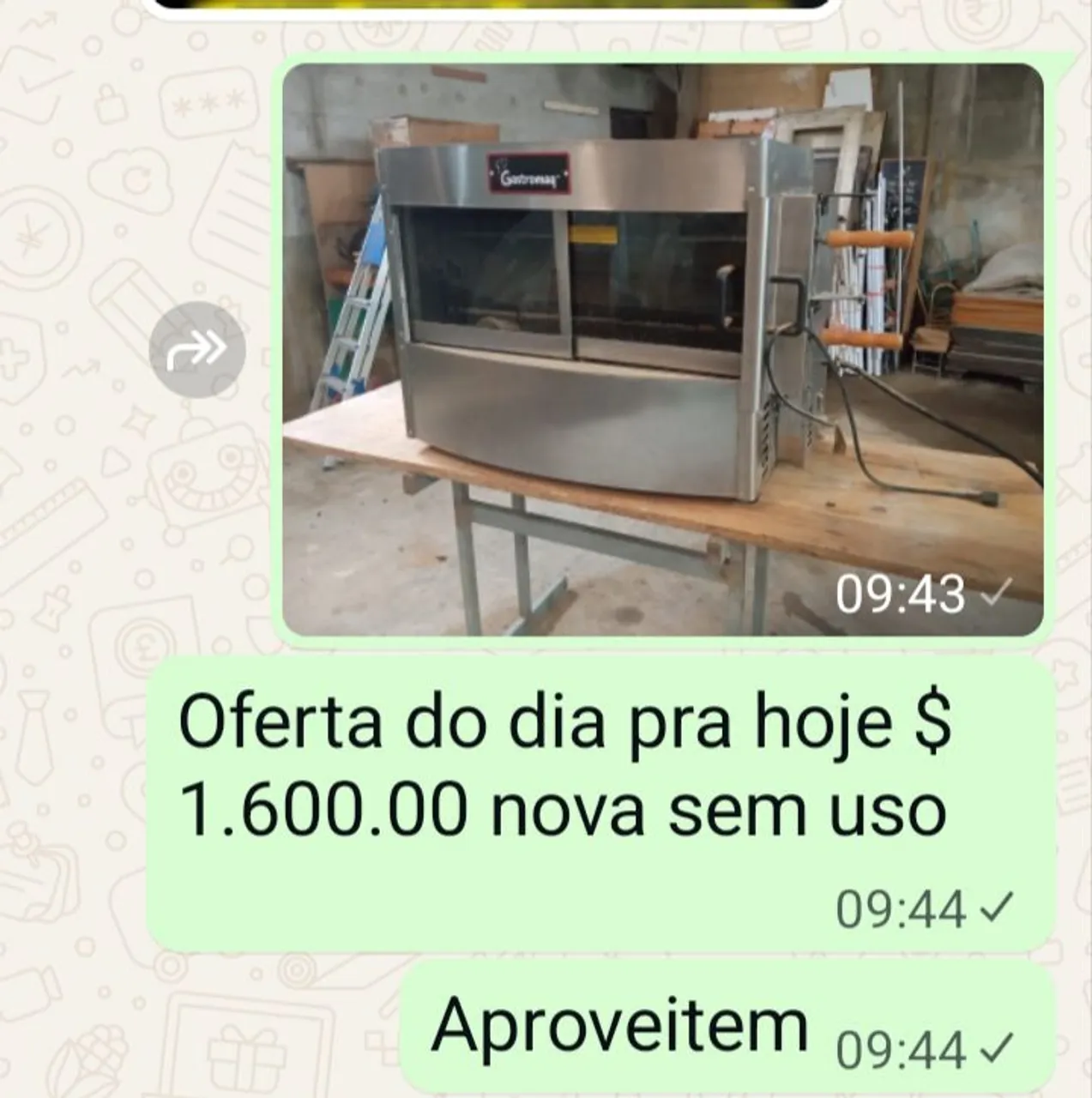The width and height of the screenshot is (1092, 1098).
Task: Tap the forward arrow beside the photo
Action: pos(197,350)
